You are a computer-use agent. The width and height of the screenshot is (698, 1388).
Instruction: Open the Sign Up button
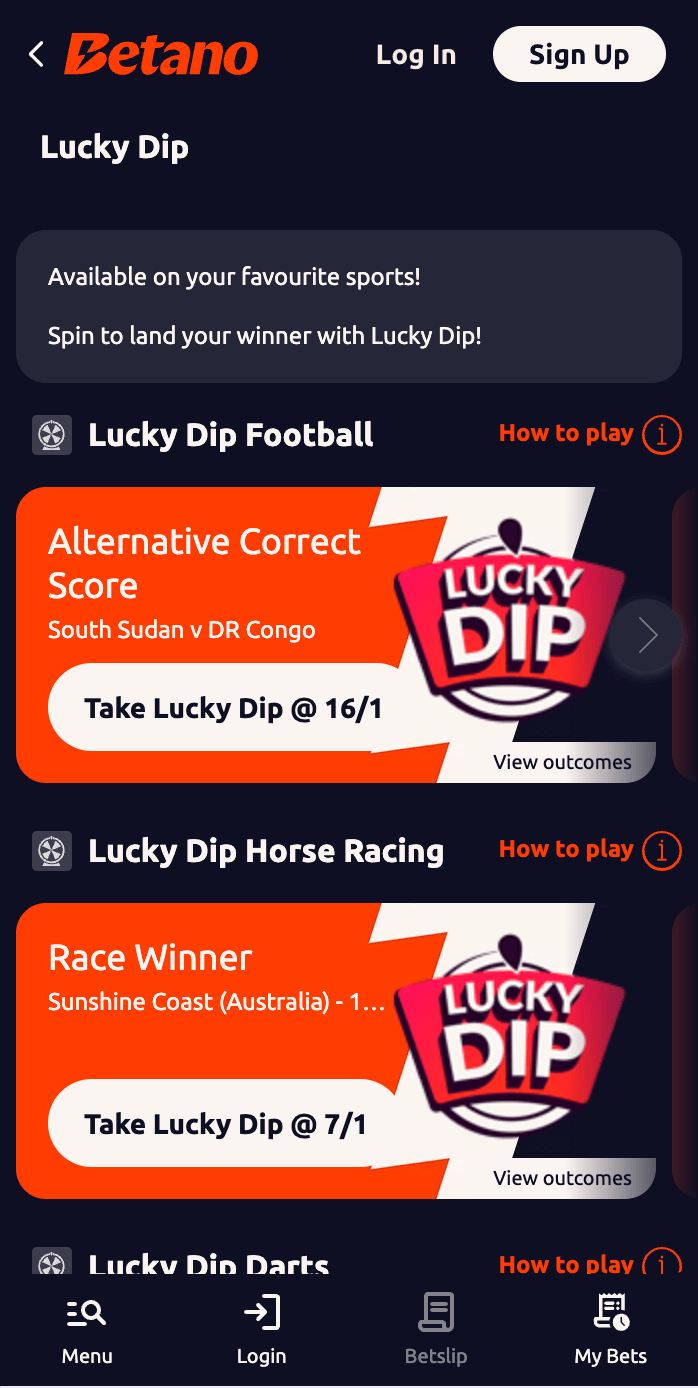tap(579, 54)
